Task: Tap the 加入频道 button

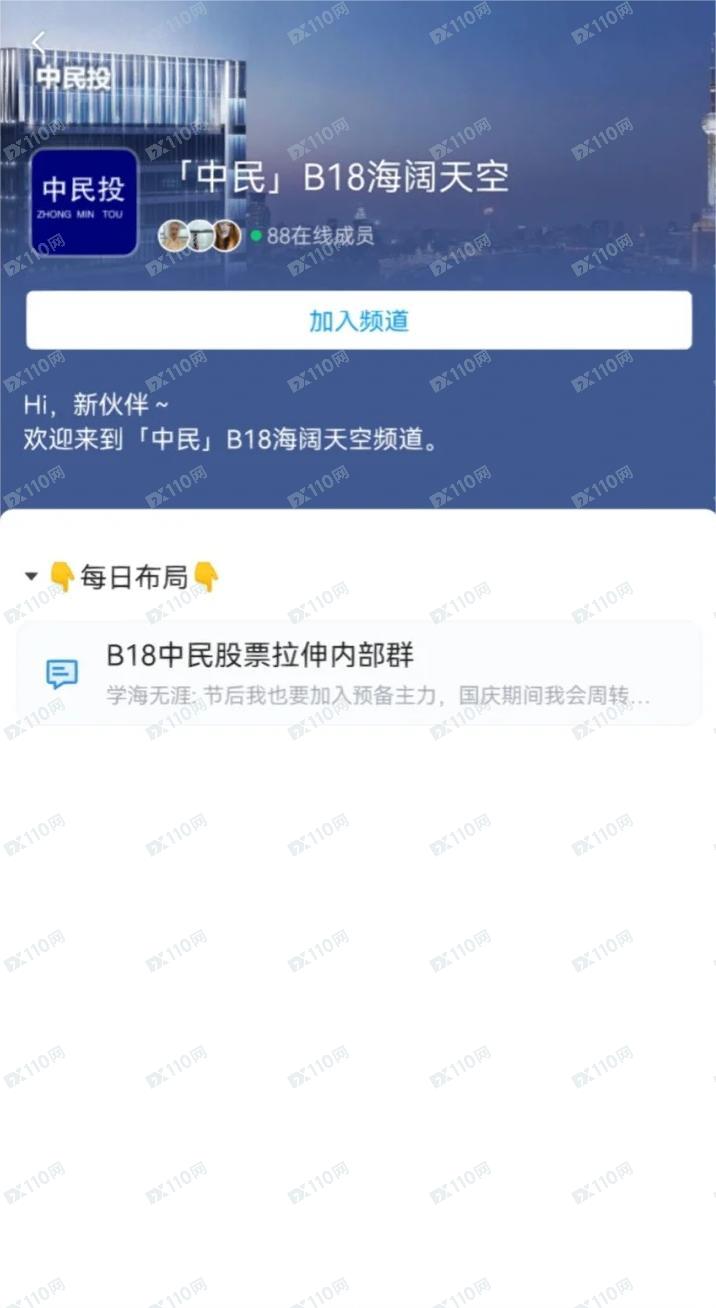Action: click(358, 321)
